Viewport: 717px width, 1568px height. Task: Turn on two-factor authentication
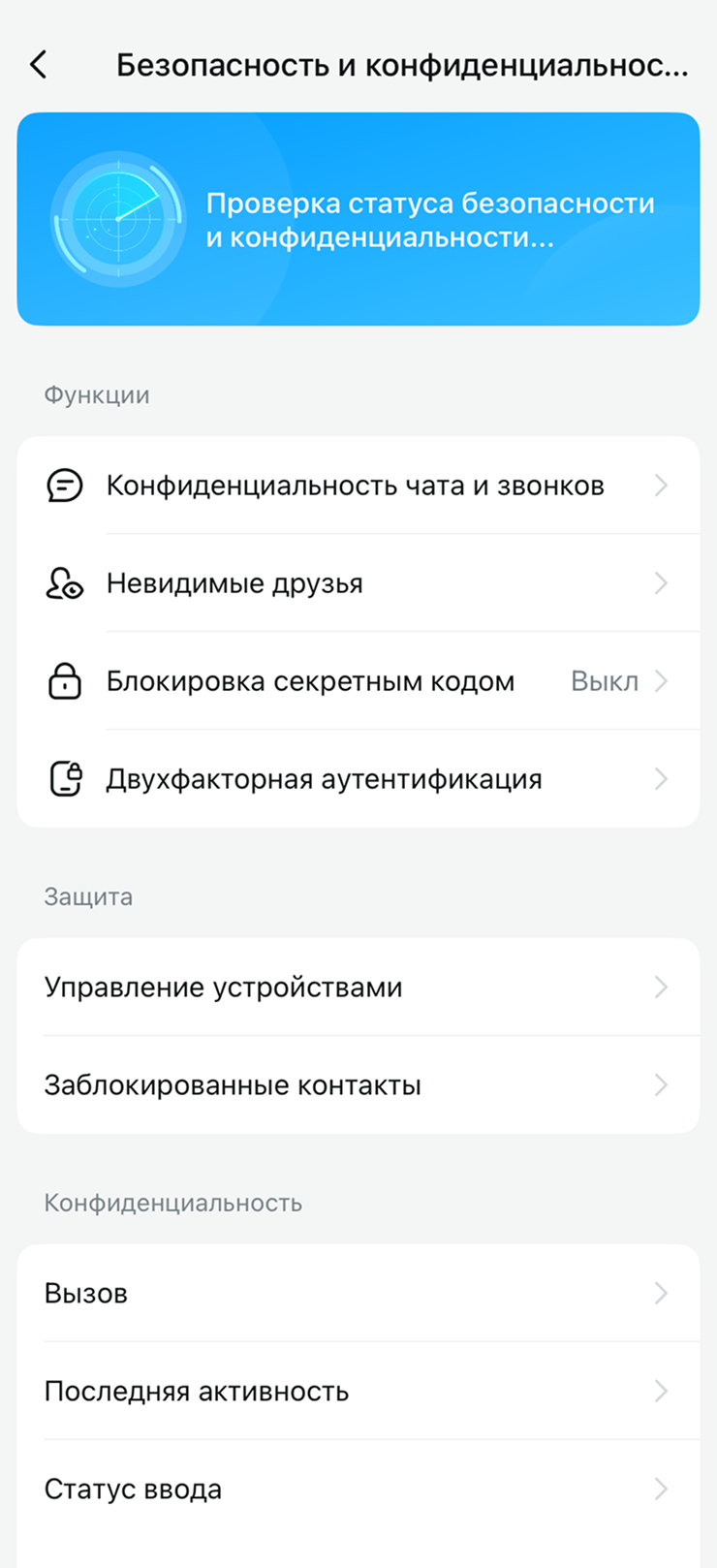pos(358,777)
